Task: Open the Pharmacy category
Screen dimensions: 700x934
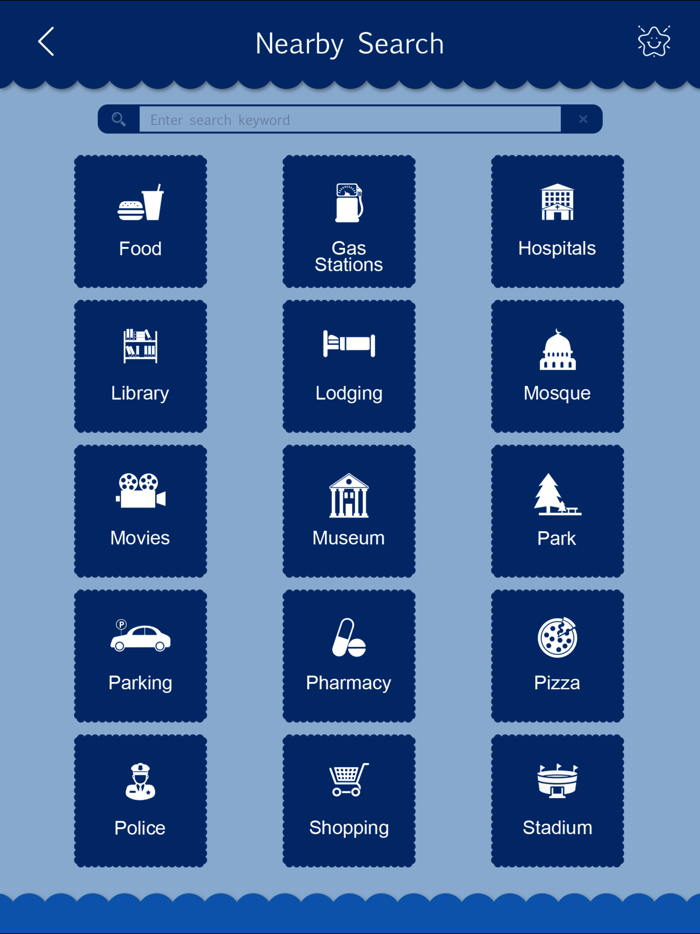Action: (349, 656)
